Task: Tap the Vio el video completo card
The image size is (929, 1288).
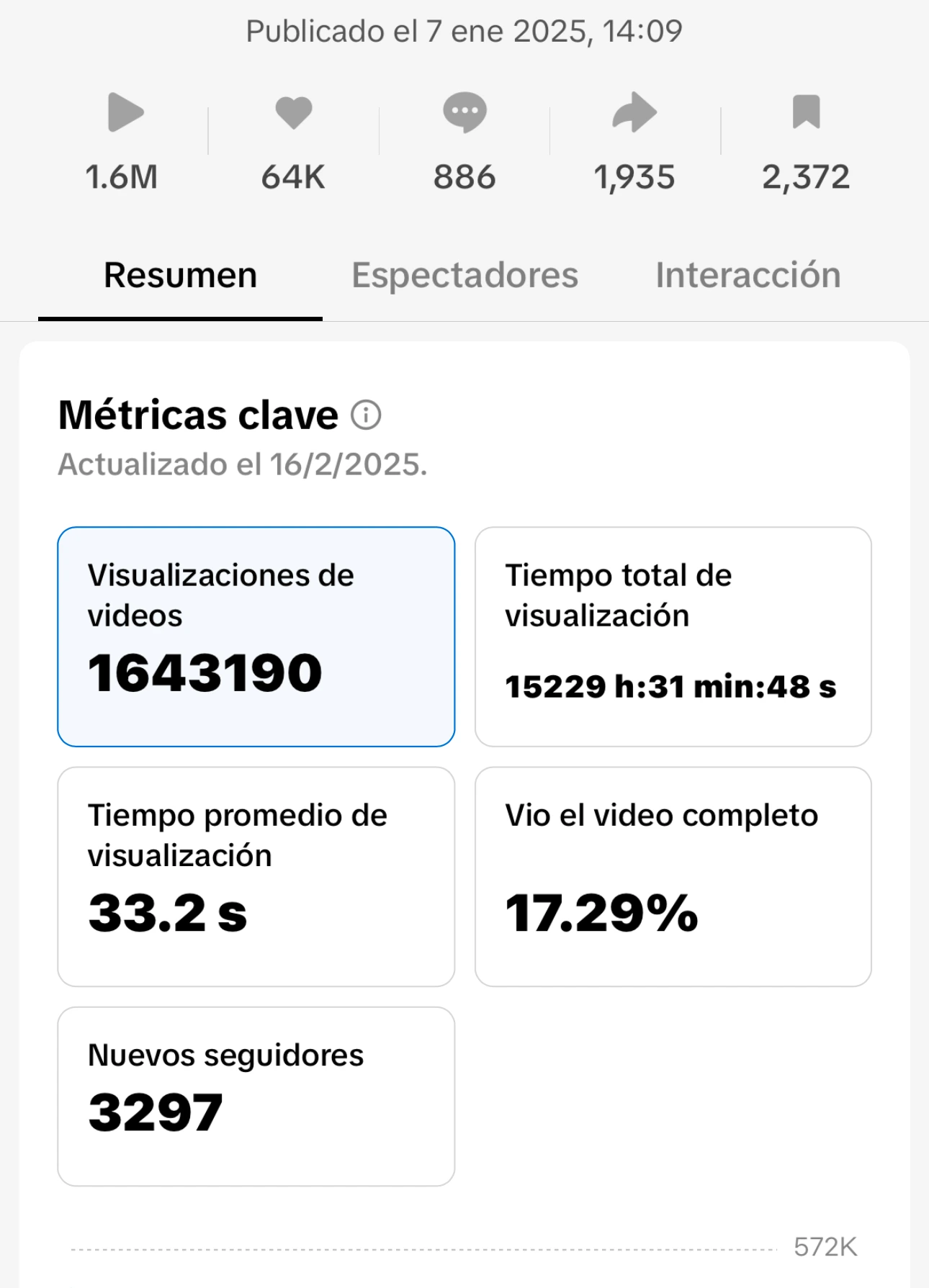Action: (x=673, y=876)
